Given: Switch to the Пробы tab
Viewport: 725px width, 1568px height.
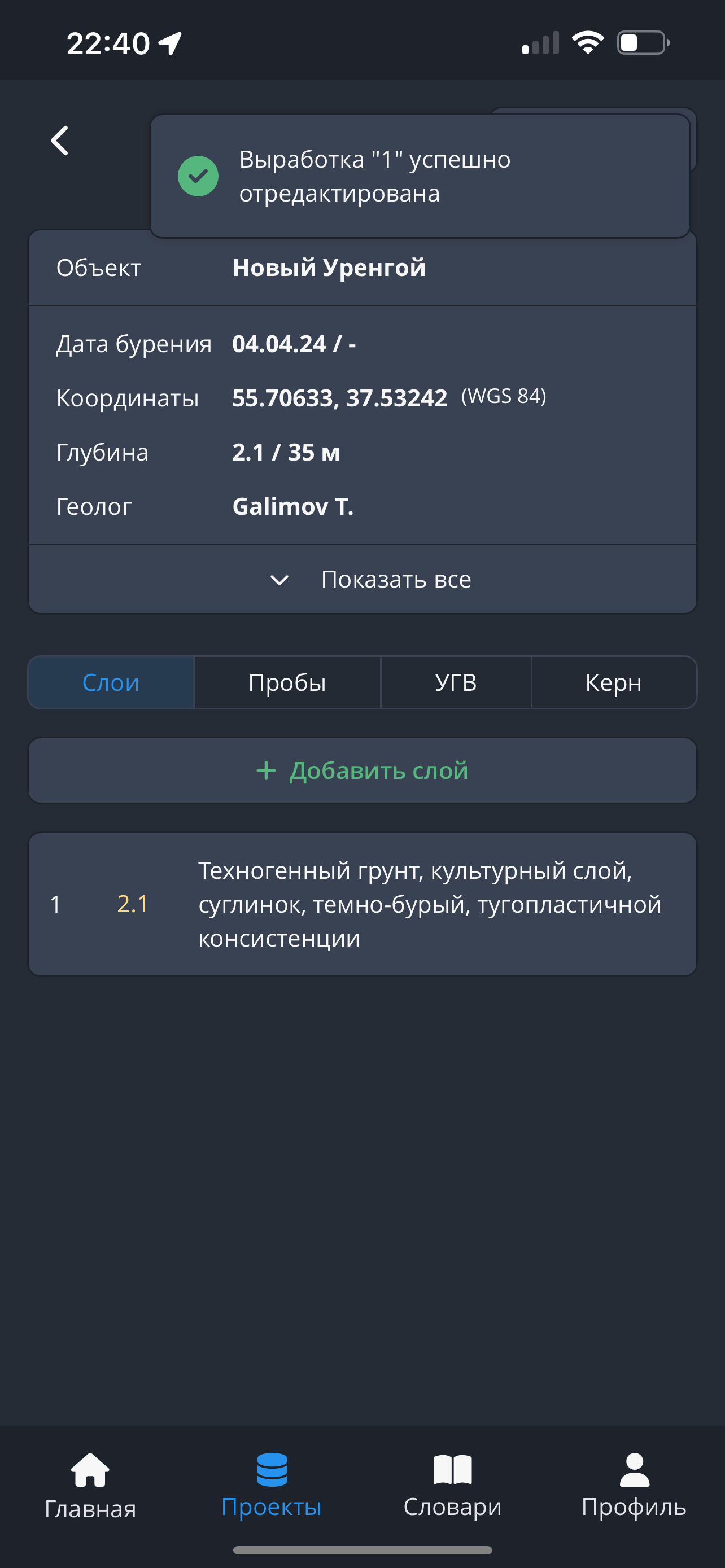Looking at the screenshot, I should [x=287, y=682].
